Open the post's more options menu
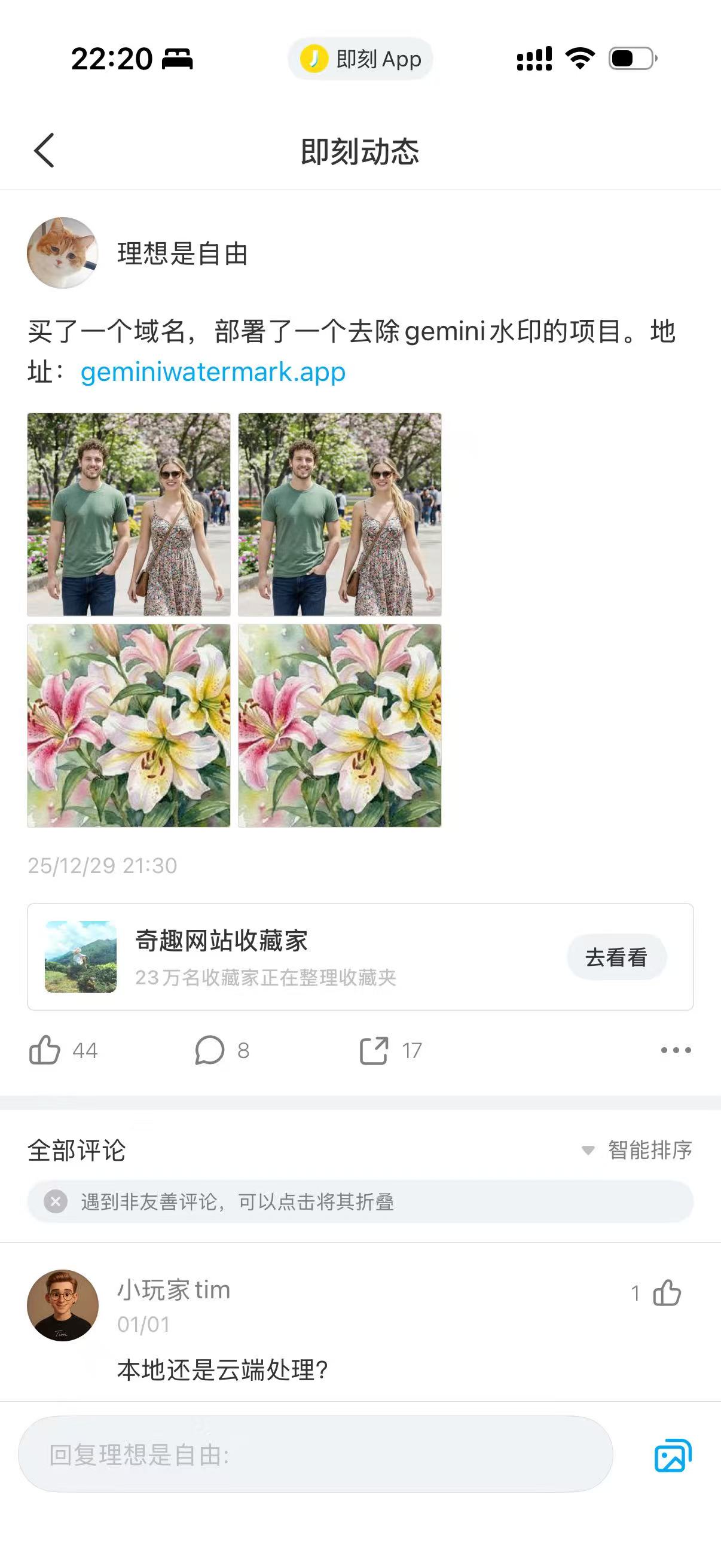The width and height of the screenshot is (721, 1568). pos(676,1050)
